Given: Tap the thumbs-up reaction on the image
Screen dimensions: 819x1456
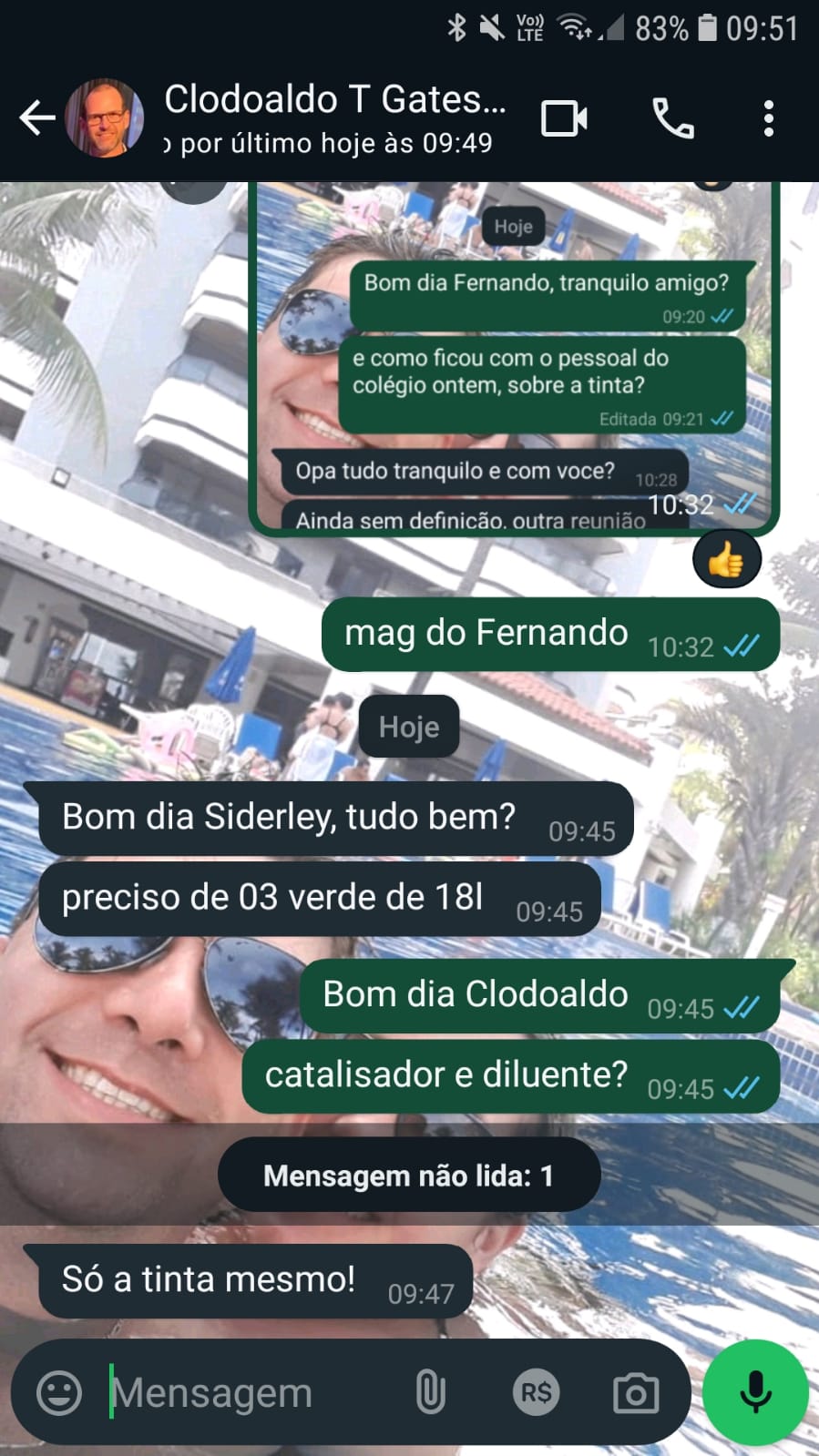Looking at the screenshot, I should tap(726, 561).
